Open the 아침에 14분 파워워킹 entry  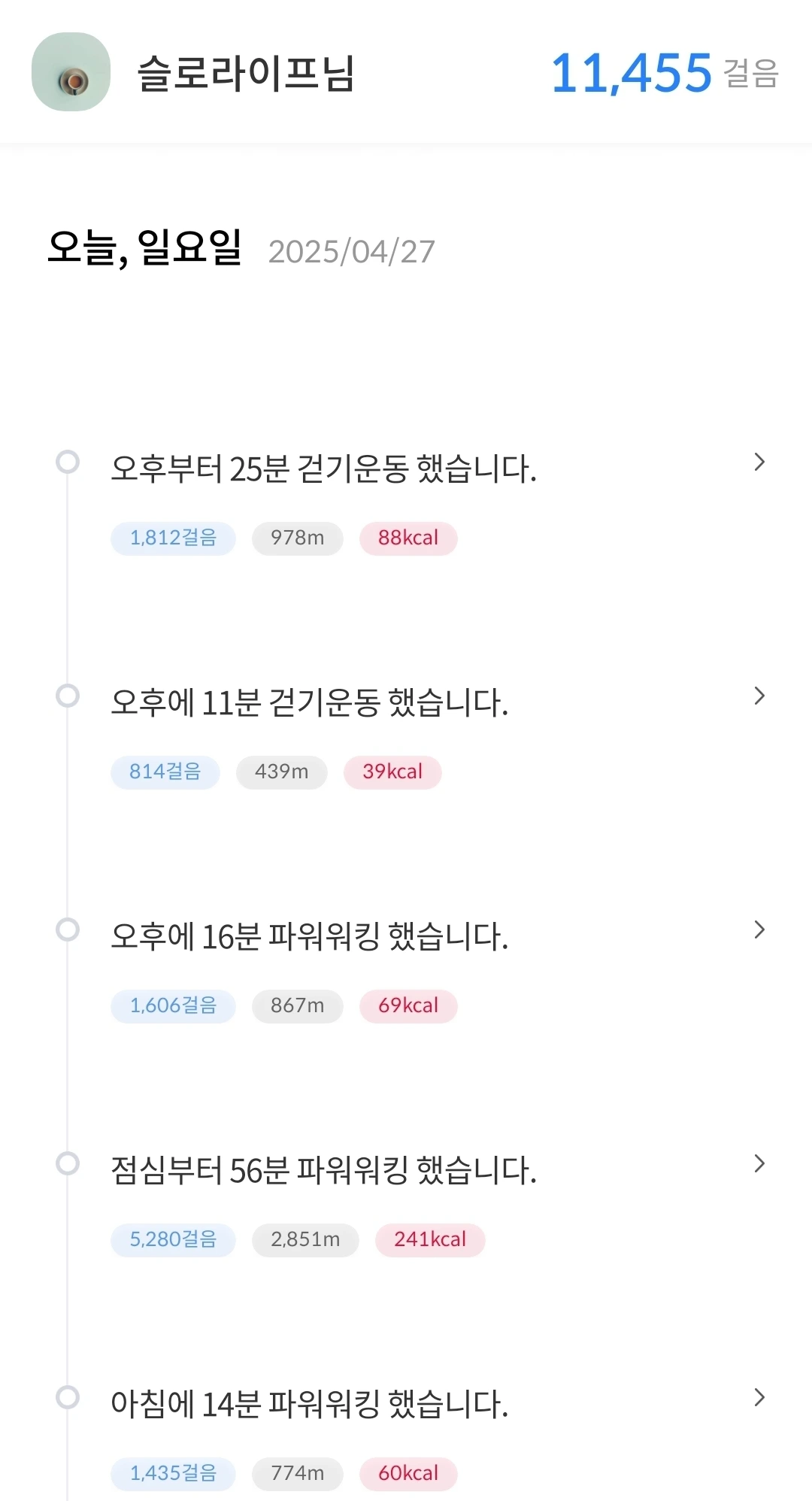coord(309,1405)
